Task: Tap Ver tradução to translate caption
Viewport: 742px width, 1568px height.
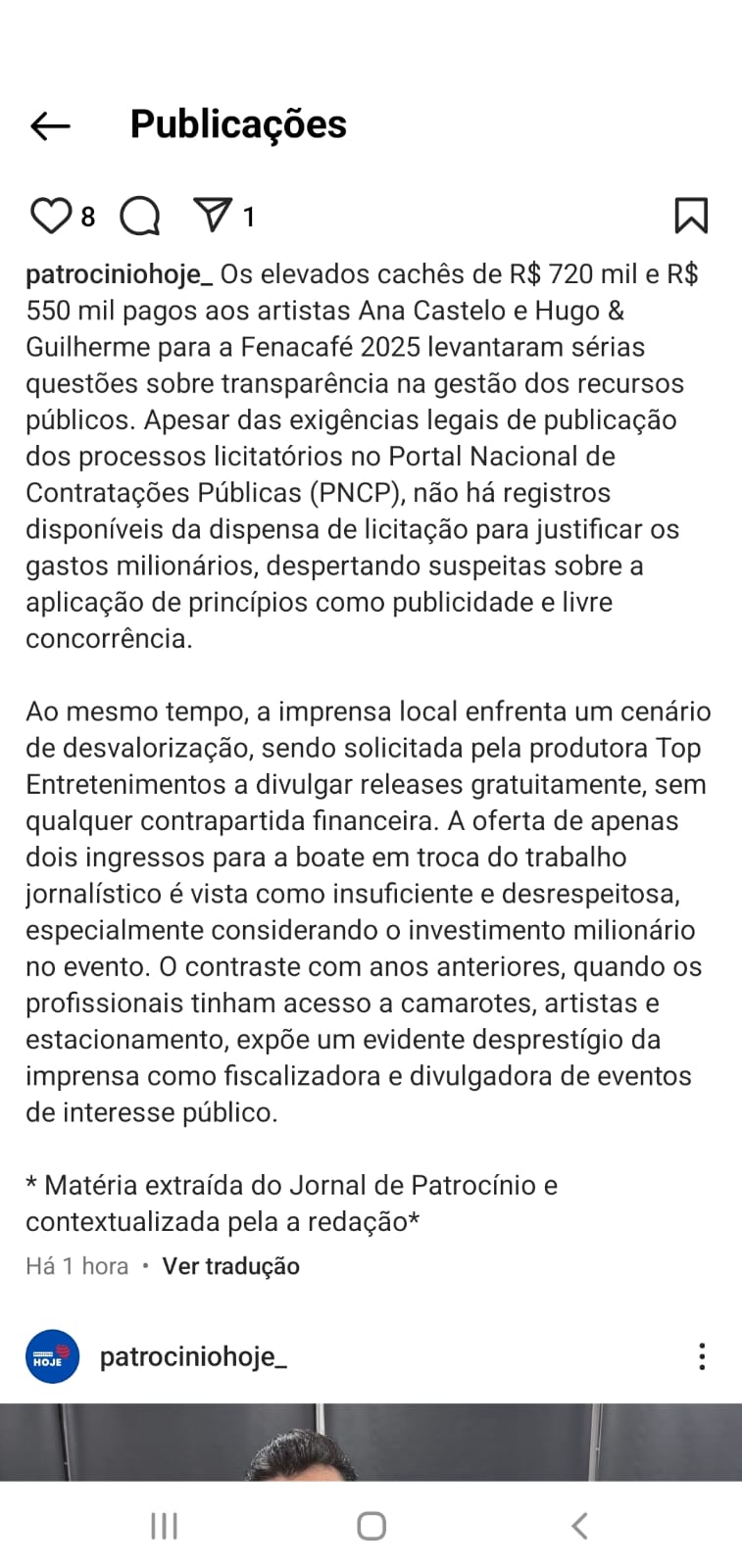Action: point(230,1266)
